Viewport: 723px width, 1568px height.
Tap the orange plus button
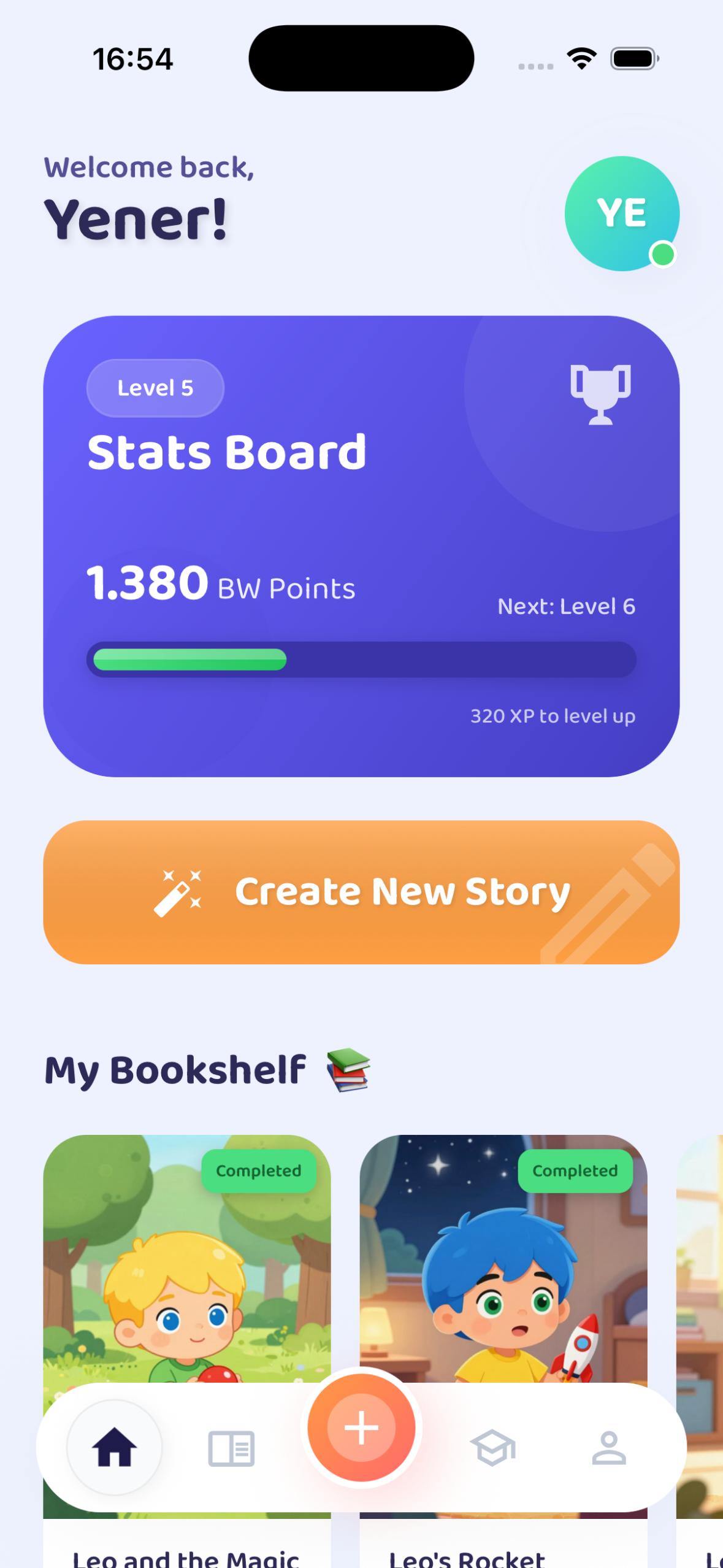[x=361, y=1428]
